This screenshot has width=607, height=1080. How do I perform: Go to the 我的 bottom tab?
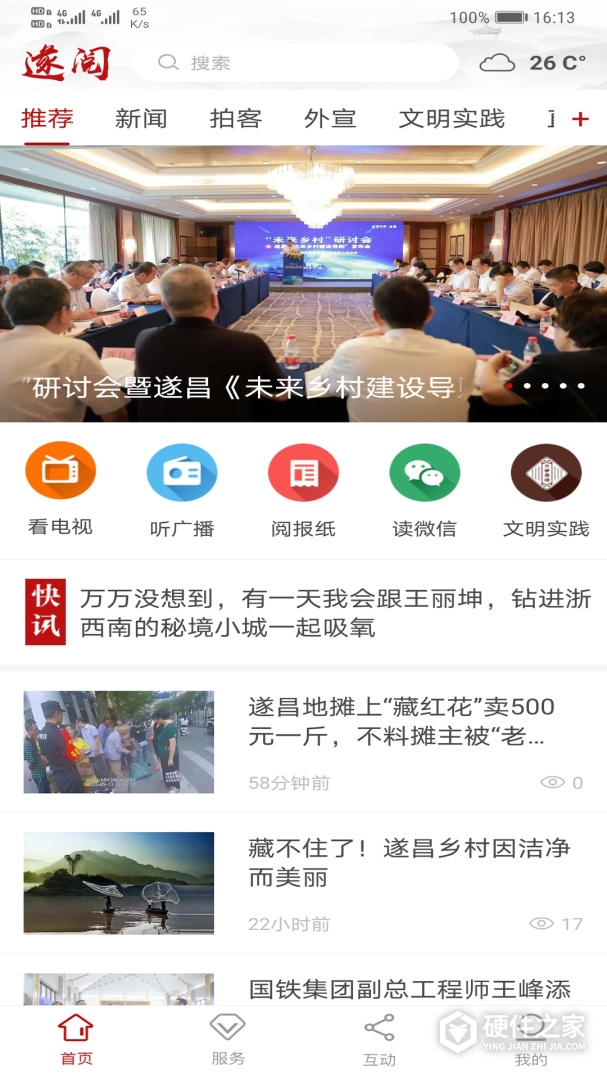tap(531, 1040)
